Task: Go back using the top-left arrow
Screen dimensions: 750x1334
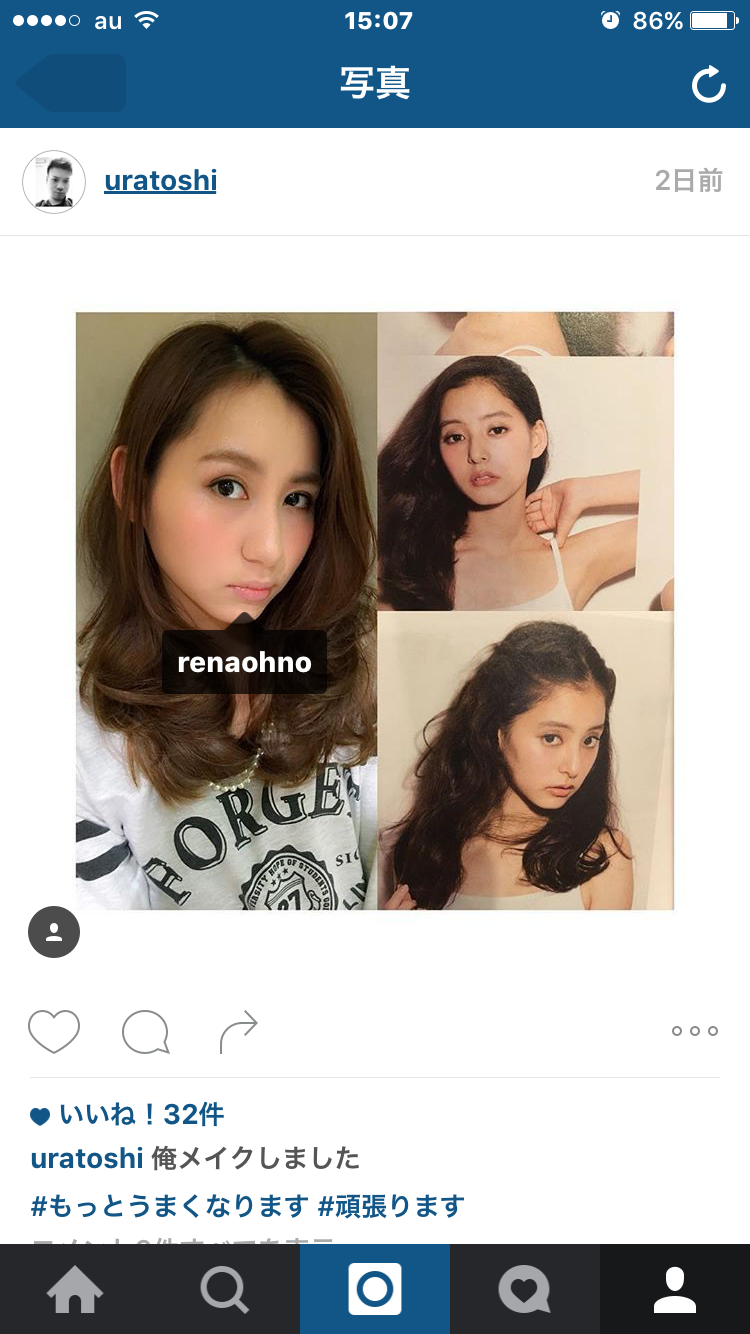Action: tap(70, 83)
